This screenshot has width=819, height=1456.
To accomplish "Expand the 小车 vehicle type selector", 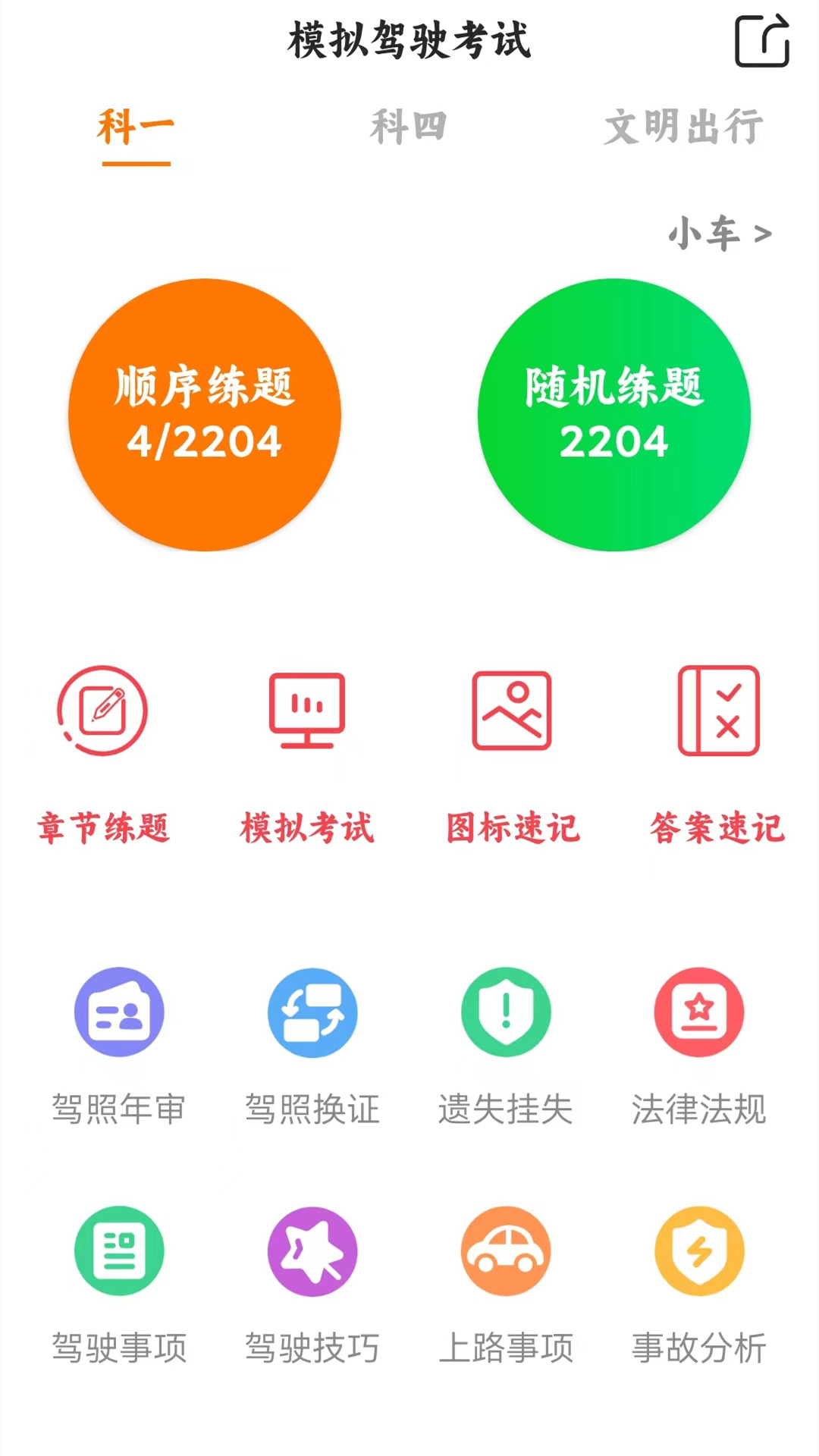I will 720,234.
